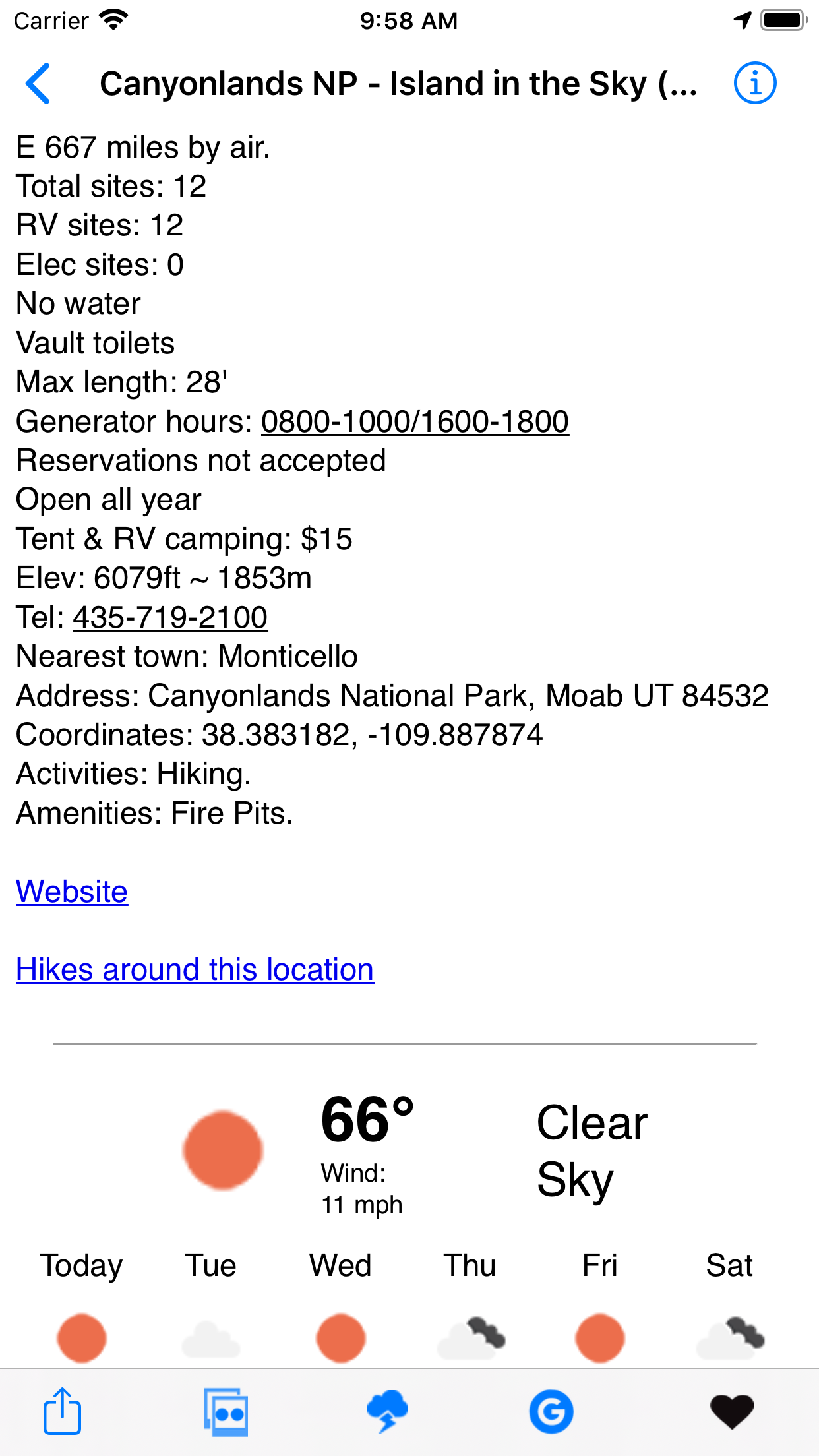The height and width of the screenshot is (1456, 819).
Task: Open the info button in the header
Action: [755, 84]
